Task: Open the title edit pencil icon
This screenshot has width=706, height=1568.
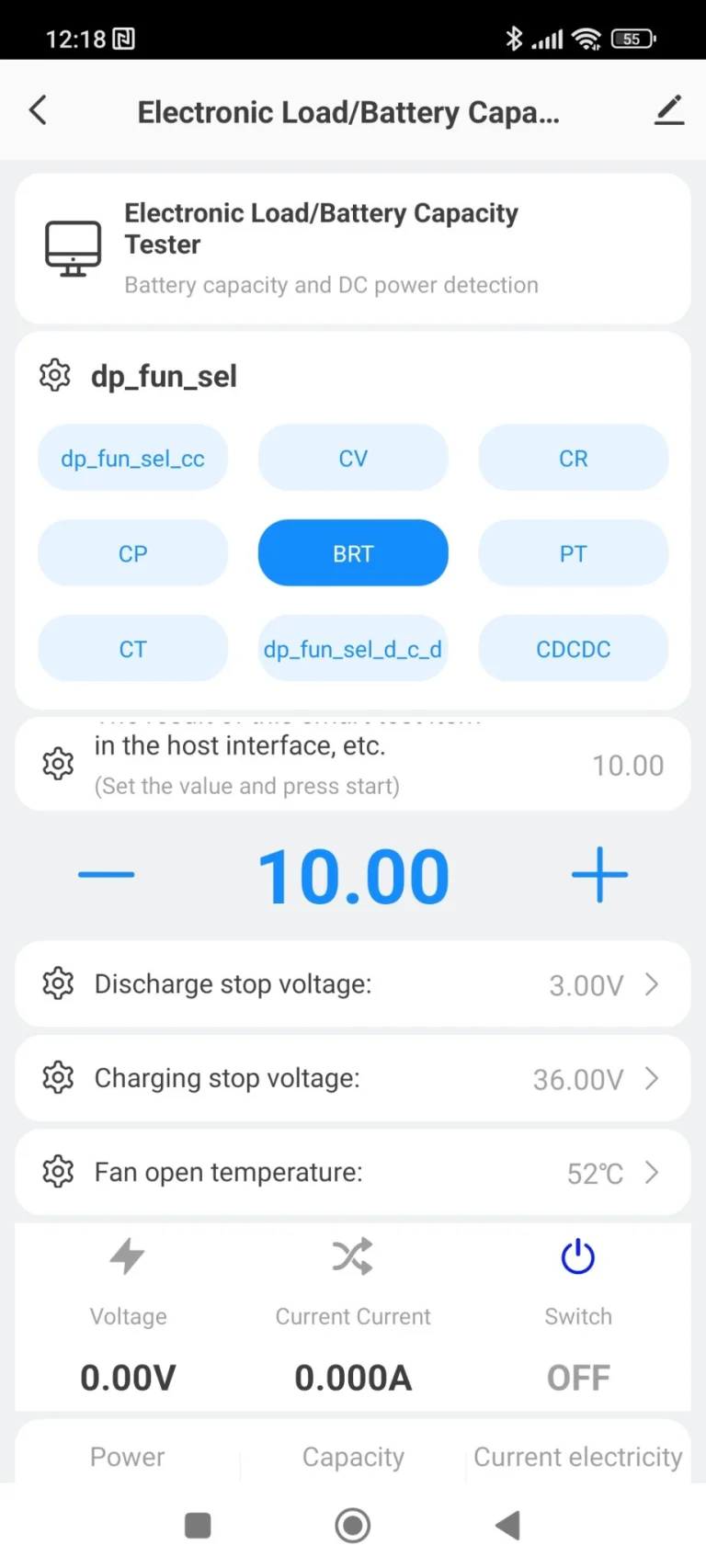Action: (x=668, y=109)
